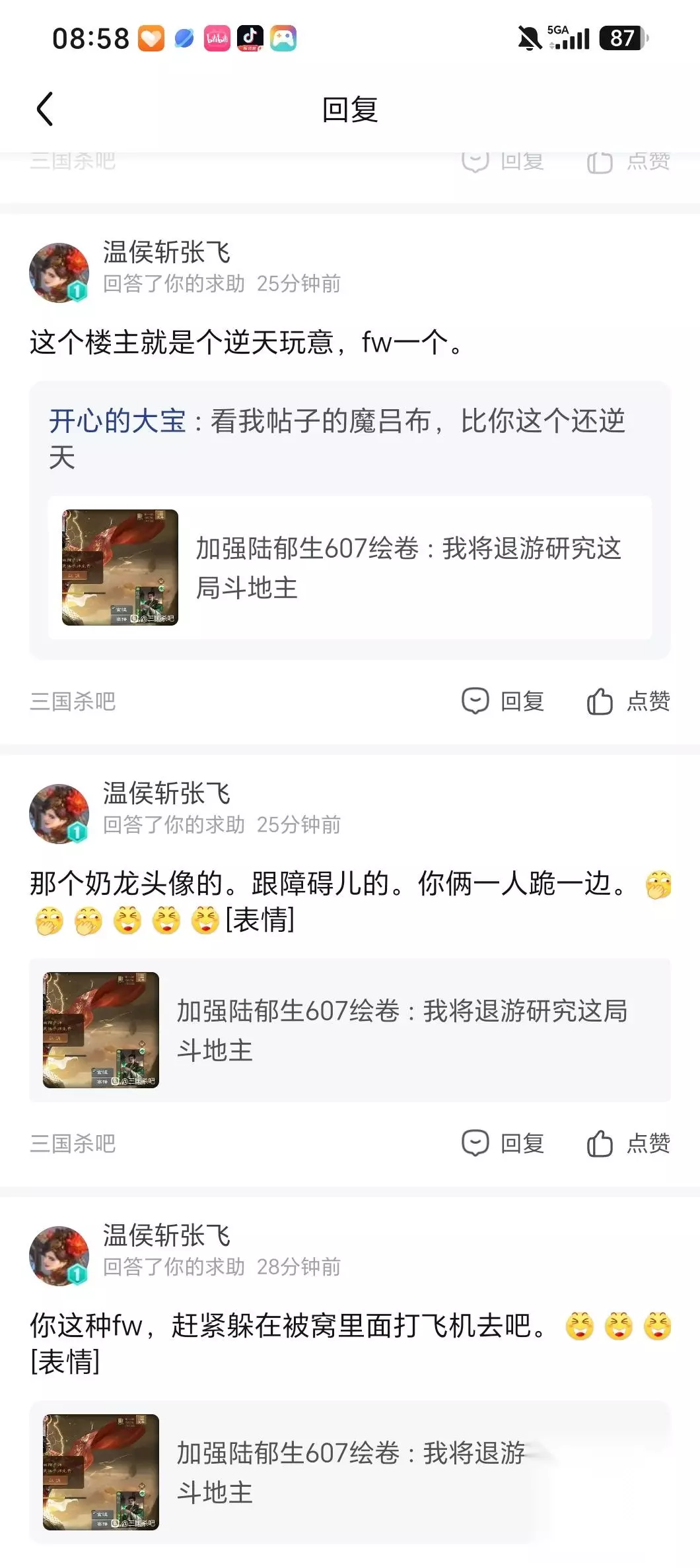Image resolution: width=700 pixels, height=1568 pixels.
Task: Reply to the comment '这个楼主就是个逆天玩意'
Action: 503,701
